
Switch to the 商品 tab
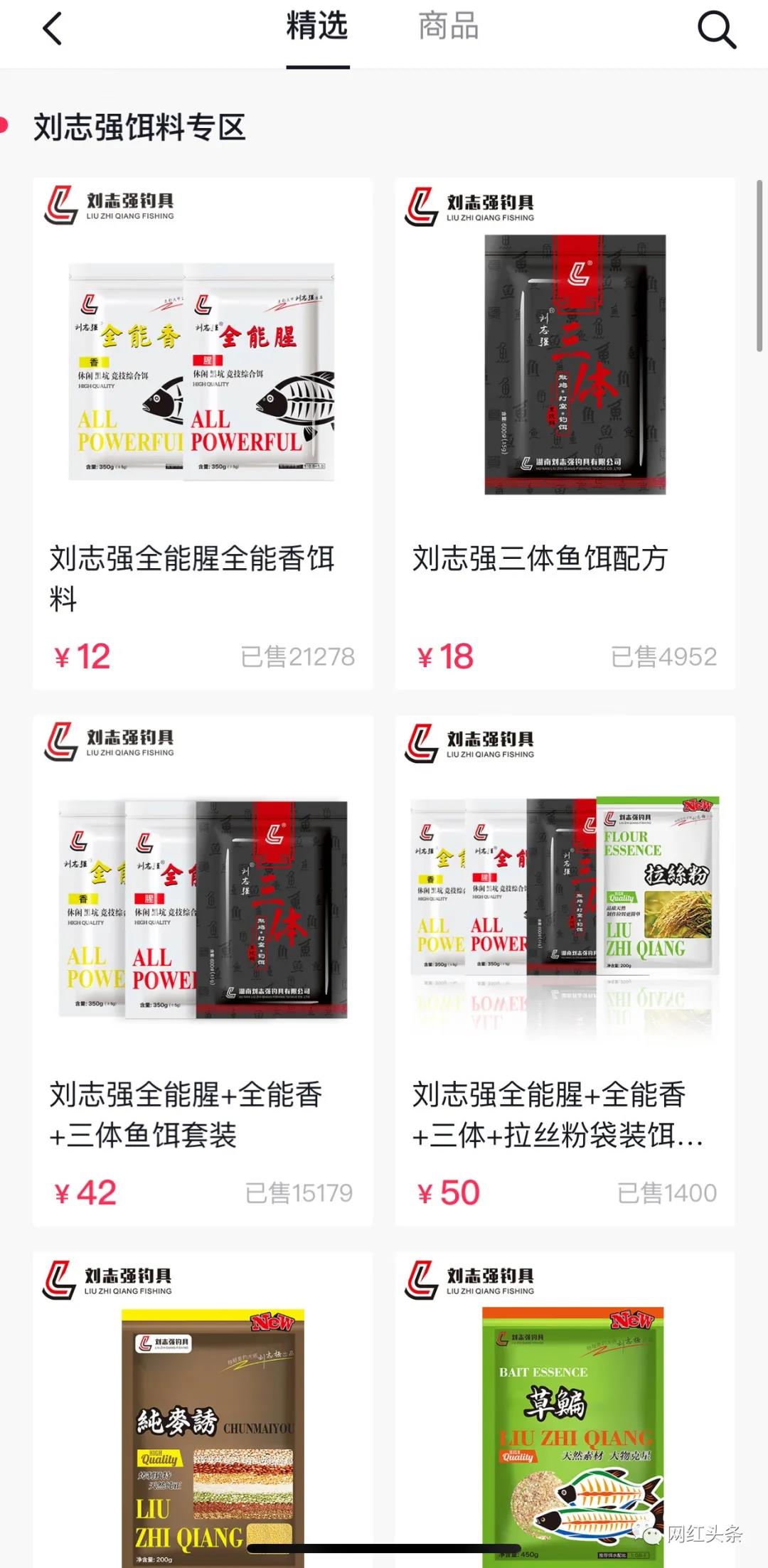click(448, 27)
